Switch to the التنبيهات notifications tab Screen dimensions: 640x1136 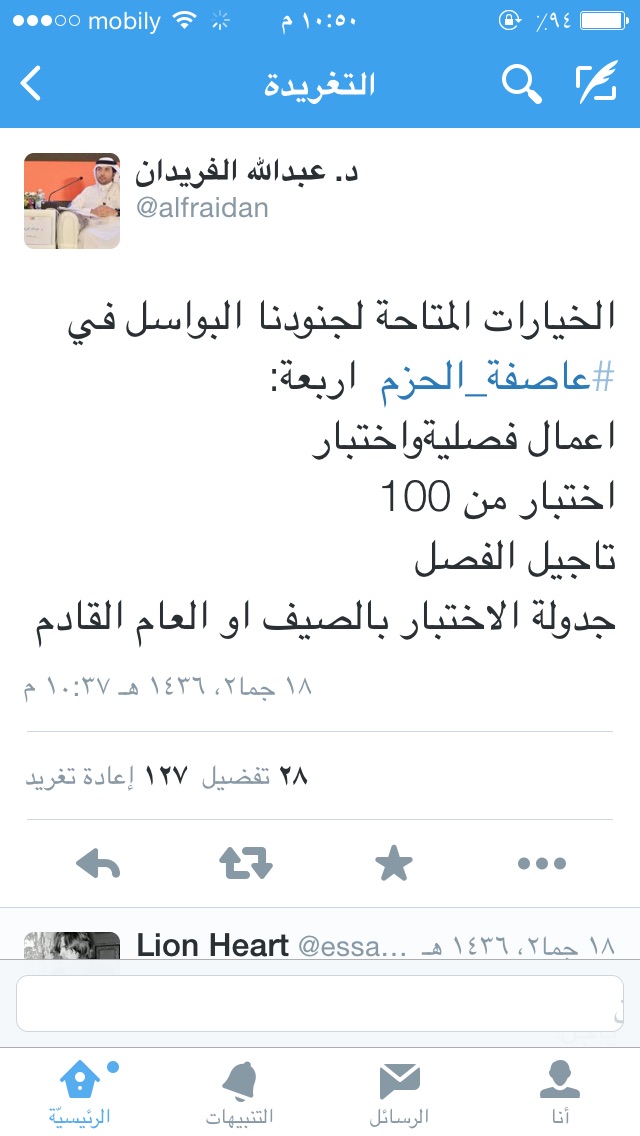tap(240, 1093)
